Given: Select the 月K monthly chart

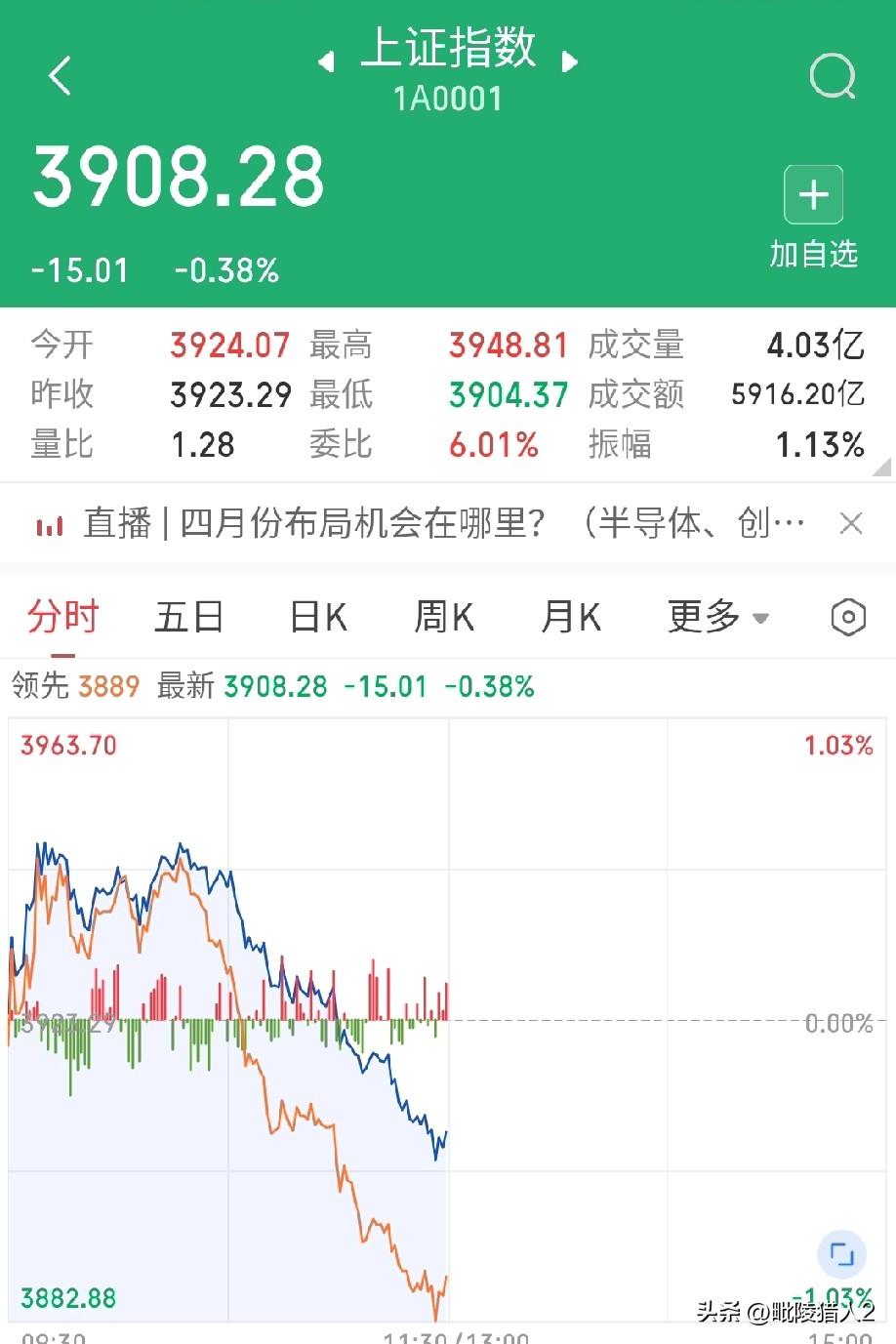Looking at the screenshot, I should click(x=570, y=617).
